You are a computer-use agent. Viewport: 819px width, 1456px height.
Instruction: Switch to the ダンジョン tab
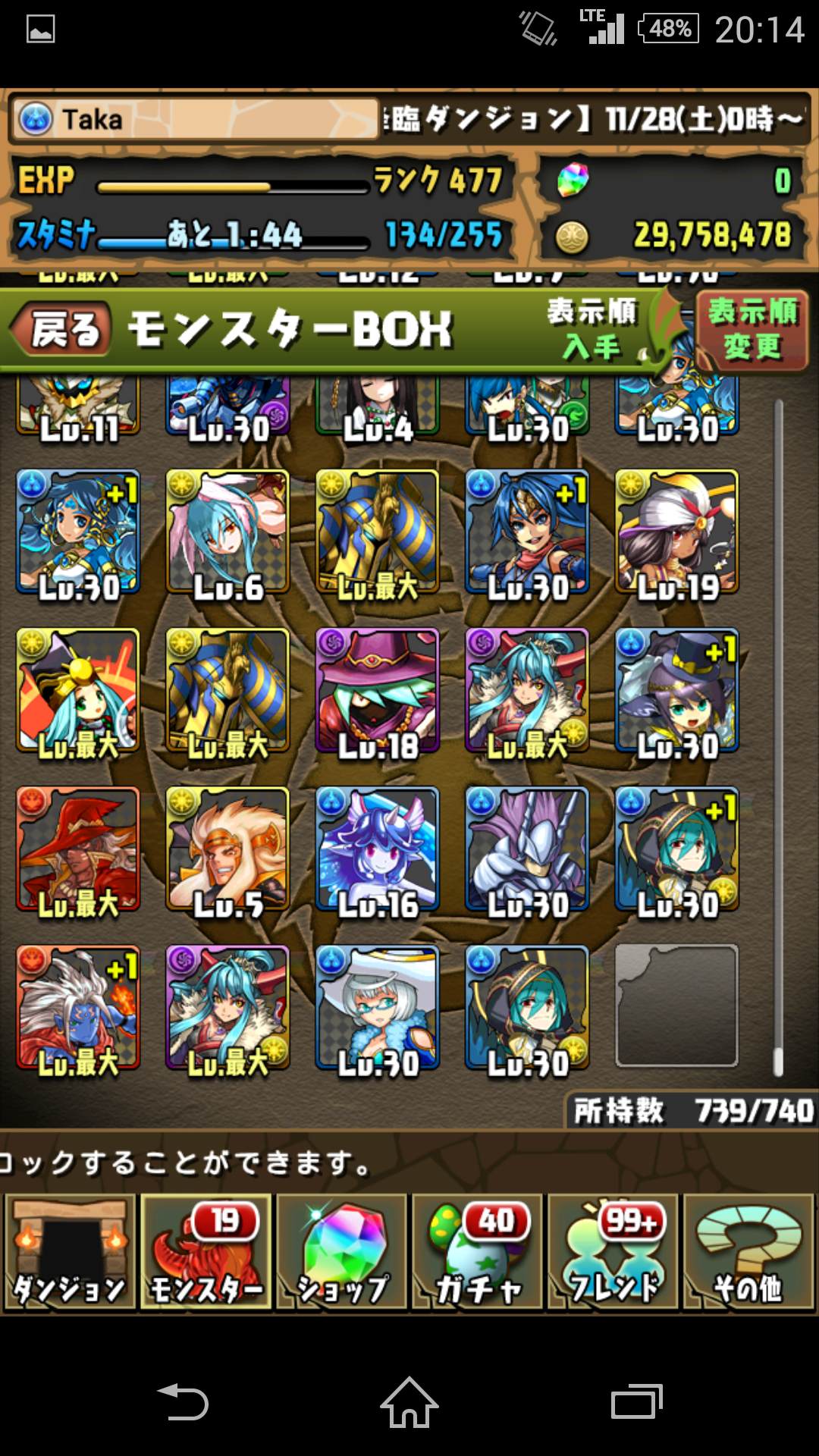pyautogui.click(x=70, y=1252)
